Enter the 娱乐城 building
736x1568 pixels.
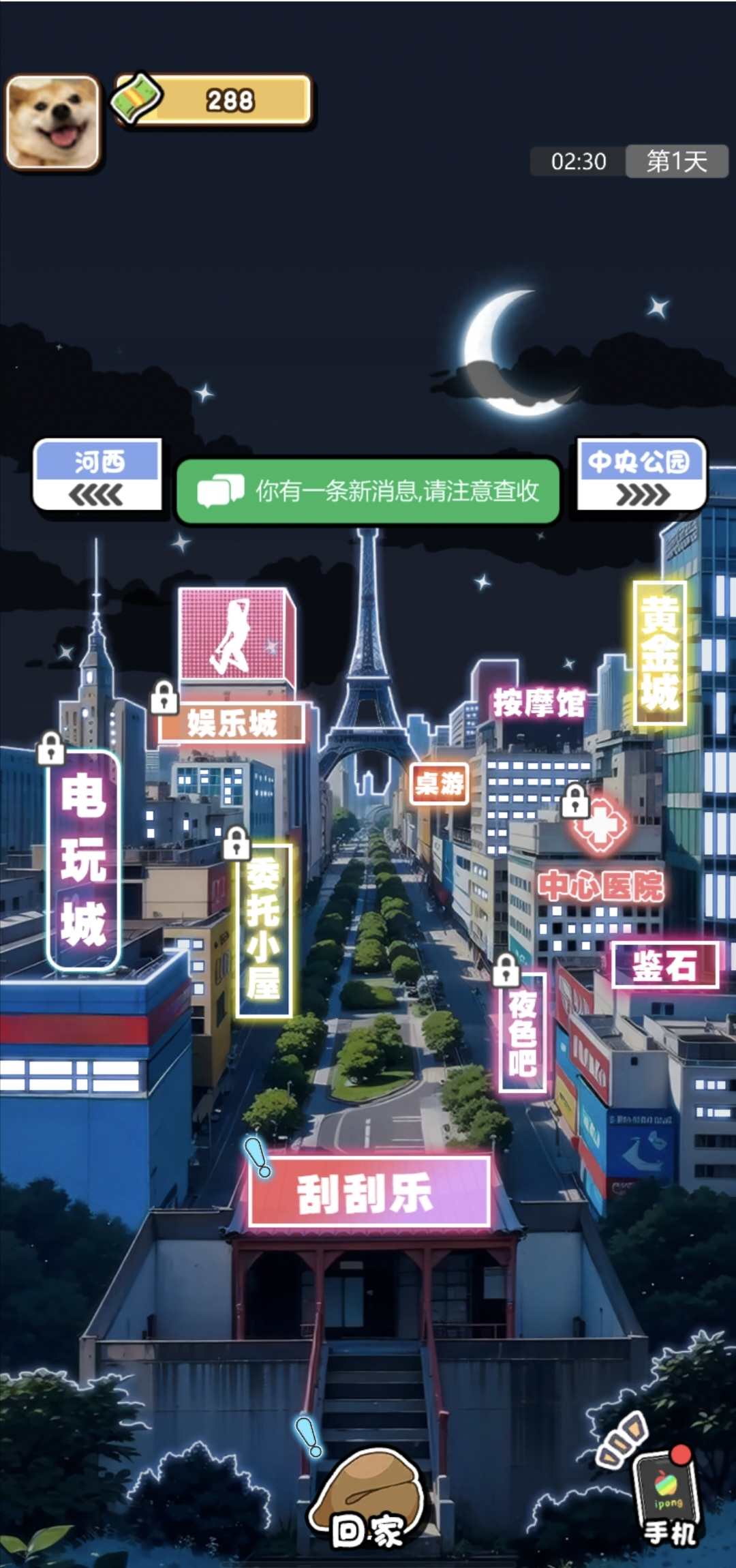pos(232,723)
